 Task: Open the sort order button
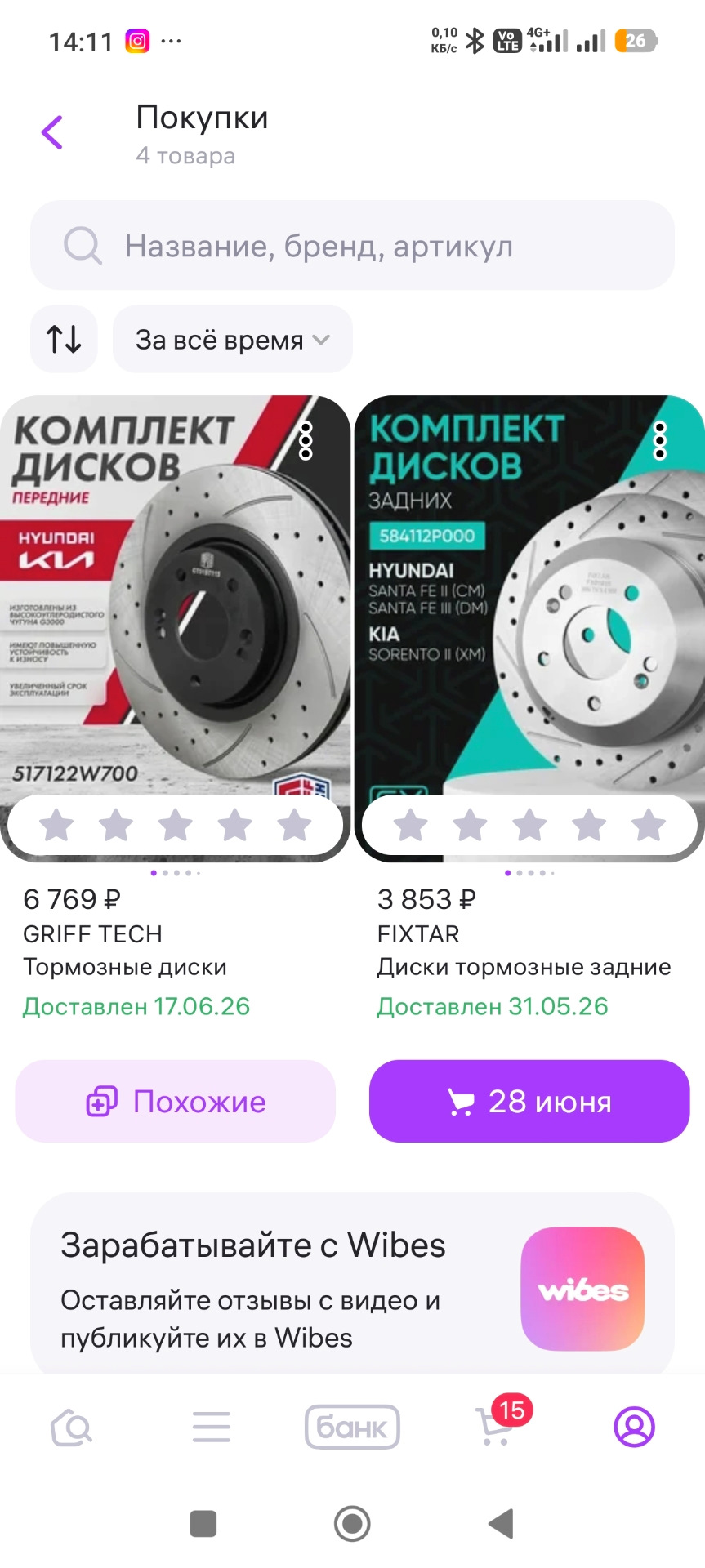click(64, 339)
